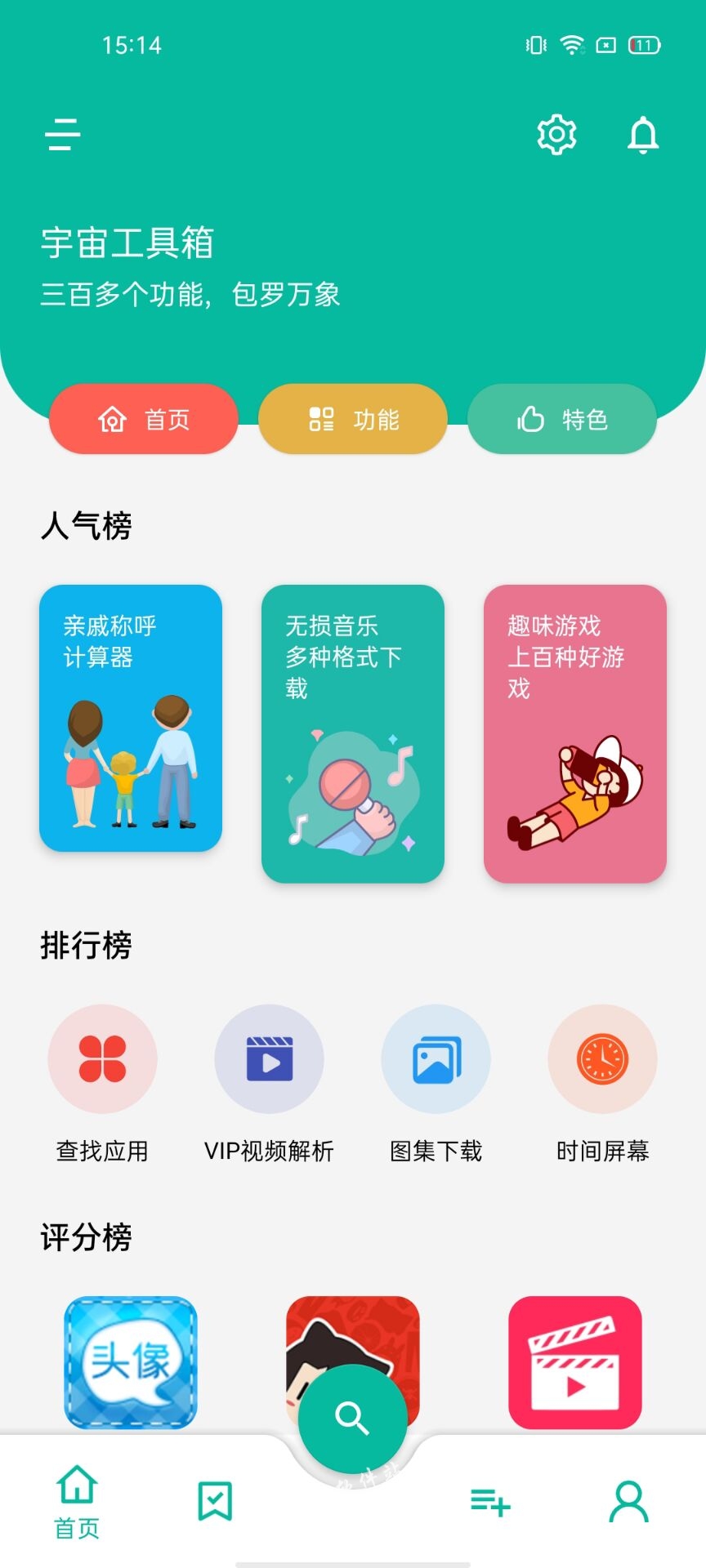The height and width of the screenshot is (1568, 706).
Task: Open the settings gear
Action: (x=556, y=135)
